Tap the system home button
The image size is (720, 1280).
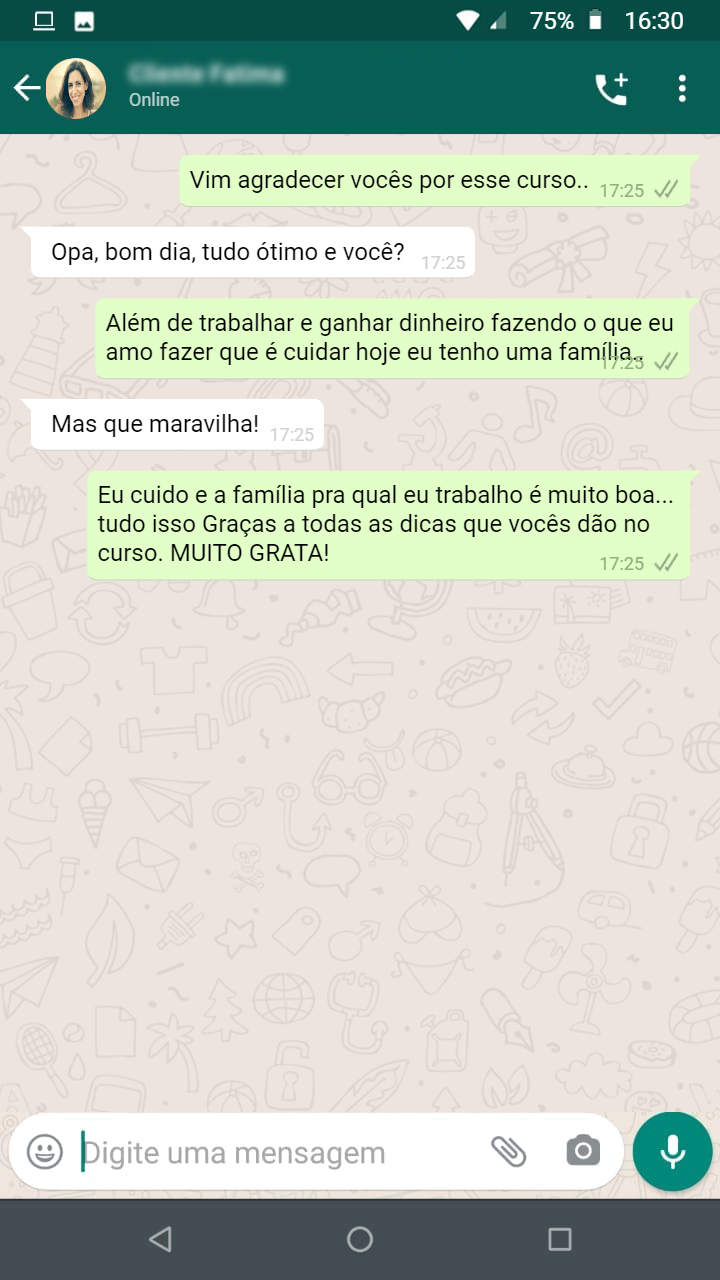pyautogui.click(x=360, y=1240)
